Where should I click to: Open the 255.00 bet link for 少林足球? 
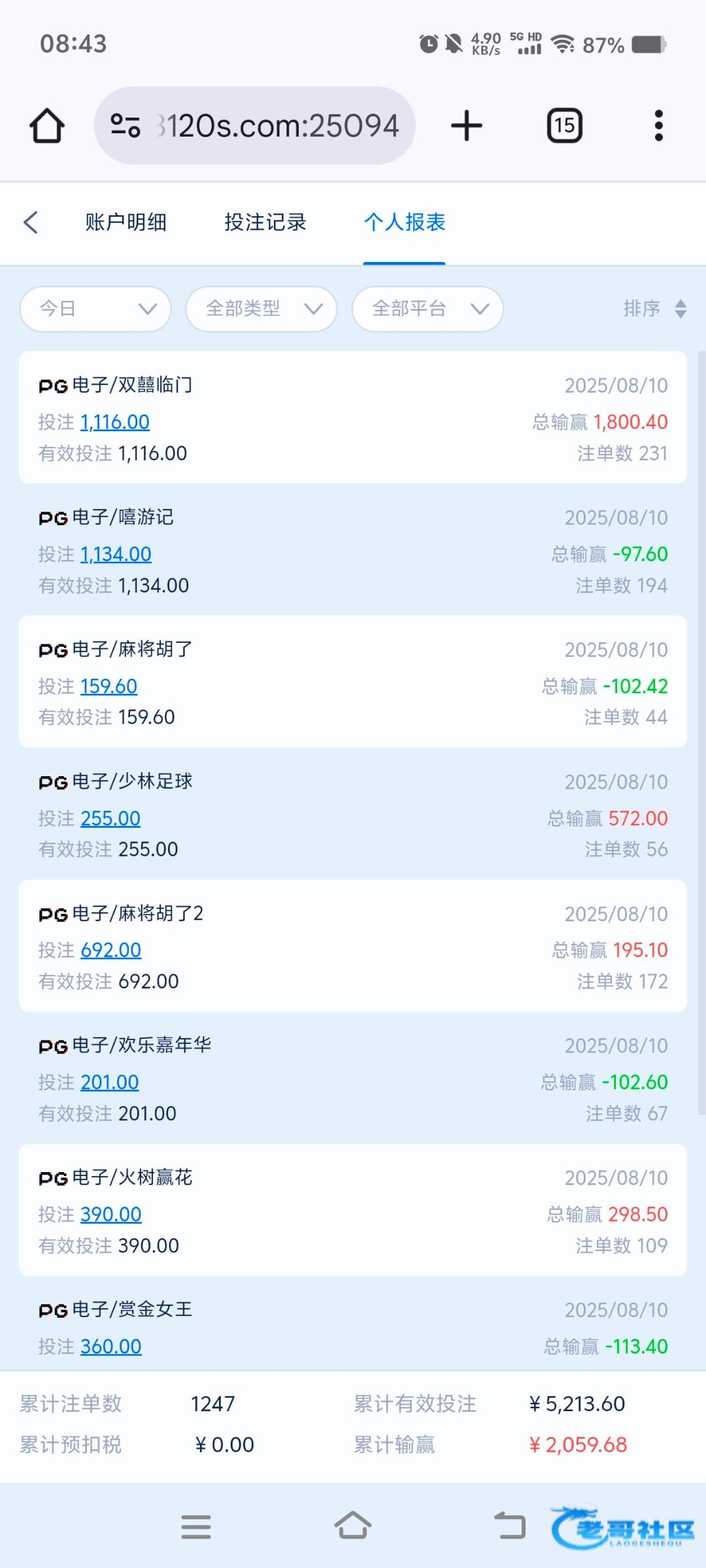pyautogui.click(x=110, y=818)
